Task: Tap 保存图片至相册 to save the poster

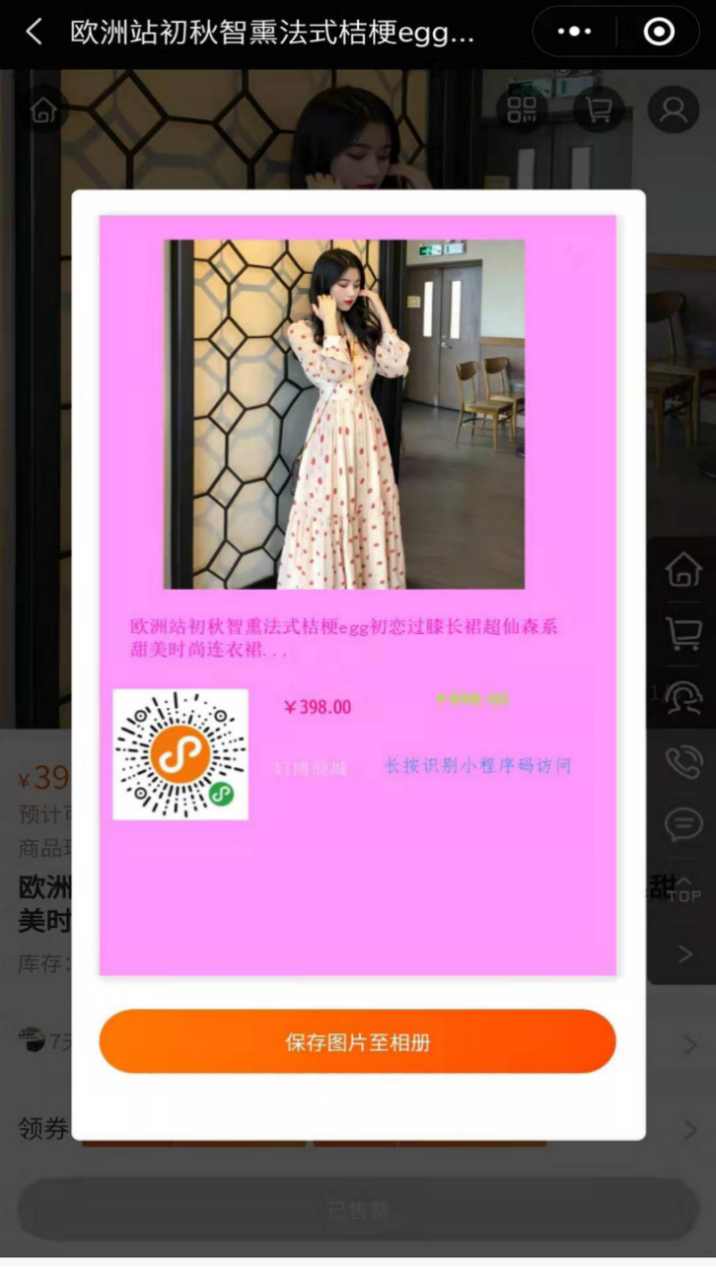Action: 357,1042
